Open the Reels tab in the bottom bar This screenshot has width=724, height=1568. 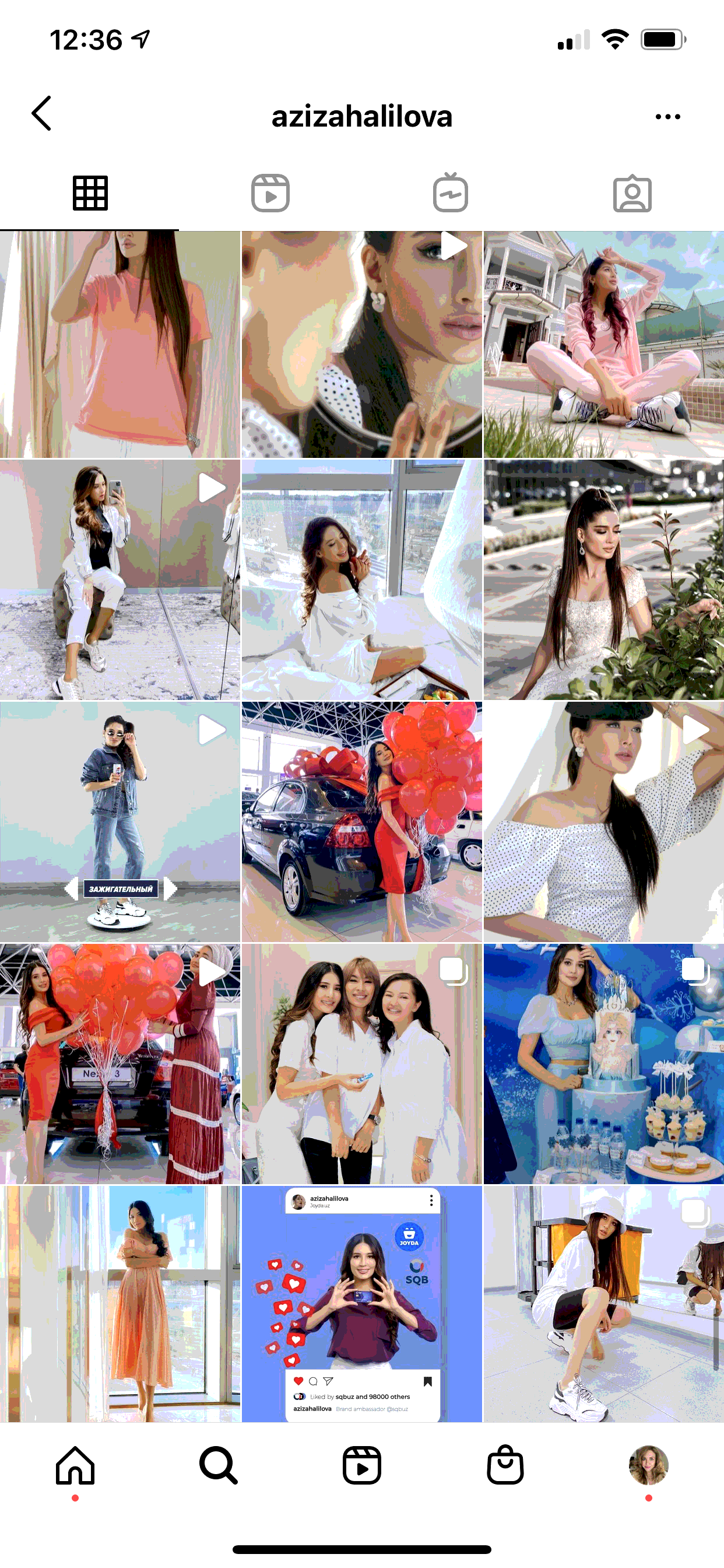click(361, 1466)
